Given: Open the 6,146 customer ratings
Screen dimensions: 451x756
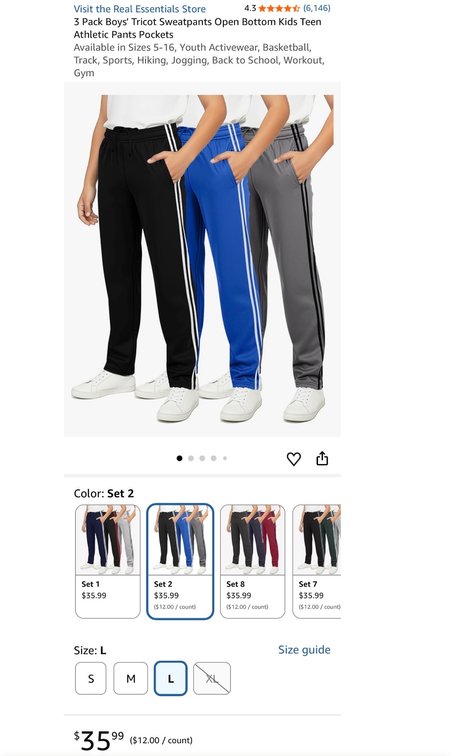Looking at the screenshot, I should [x=317, y=8].
